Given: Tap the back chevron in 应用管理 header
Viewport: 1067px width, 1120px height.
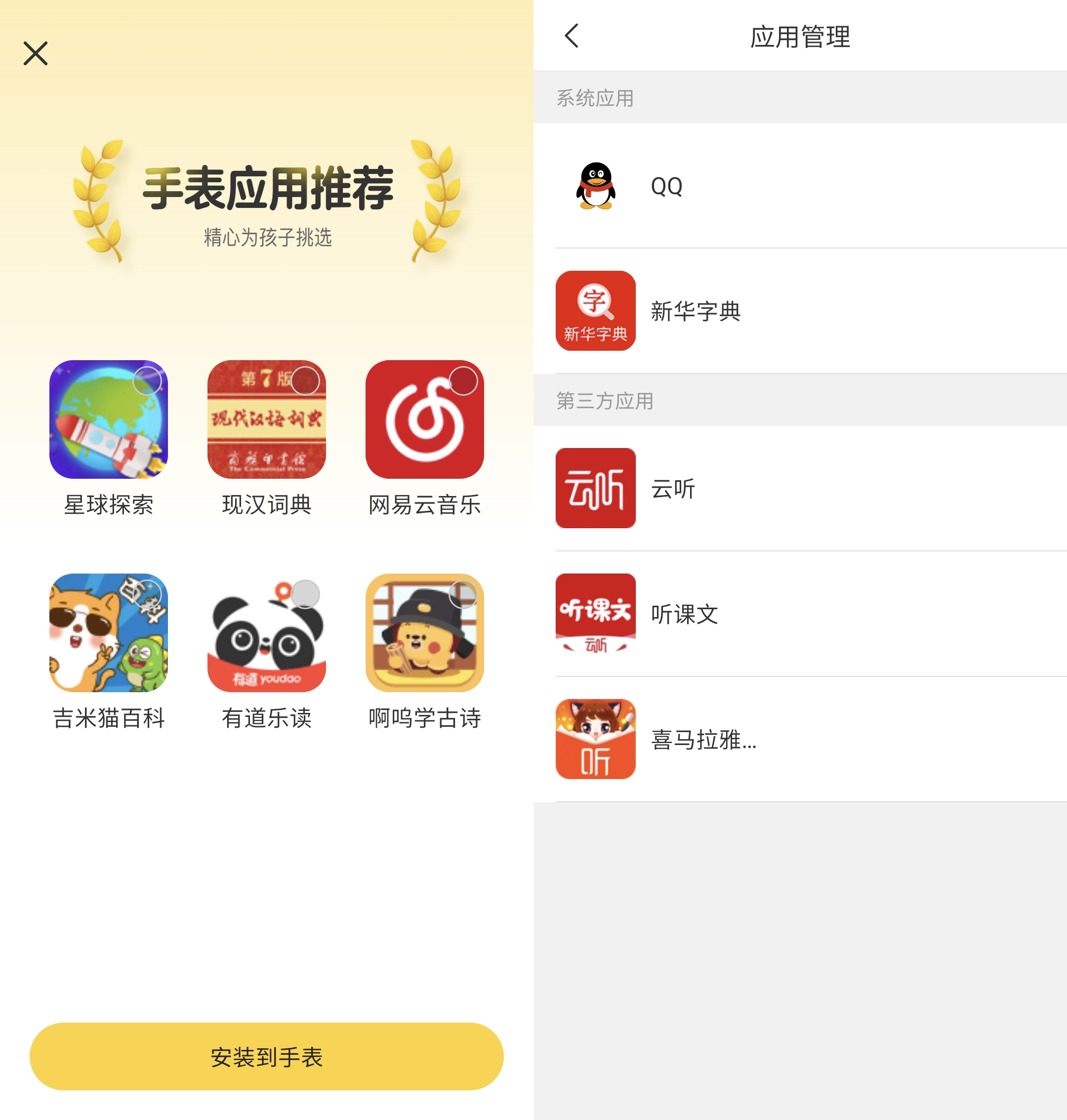Looking at the screenshot, I should coord(572,35).
